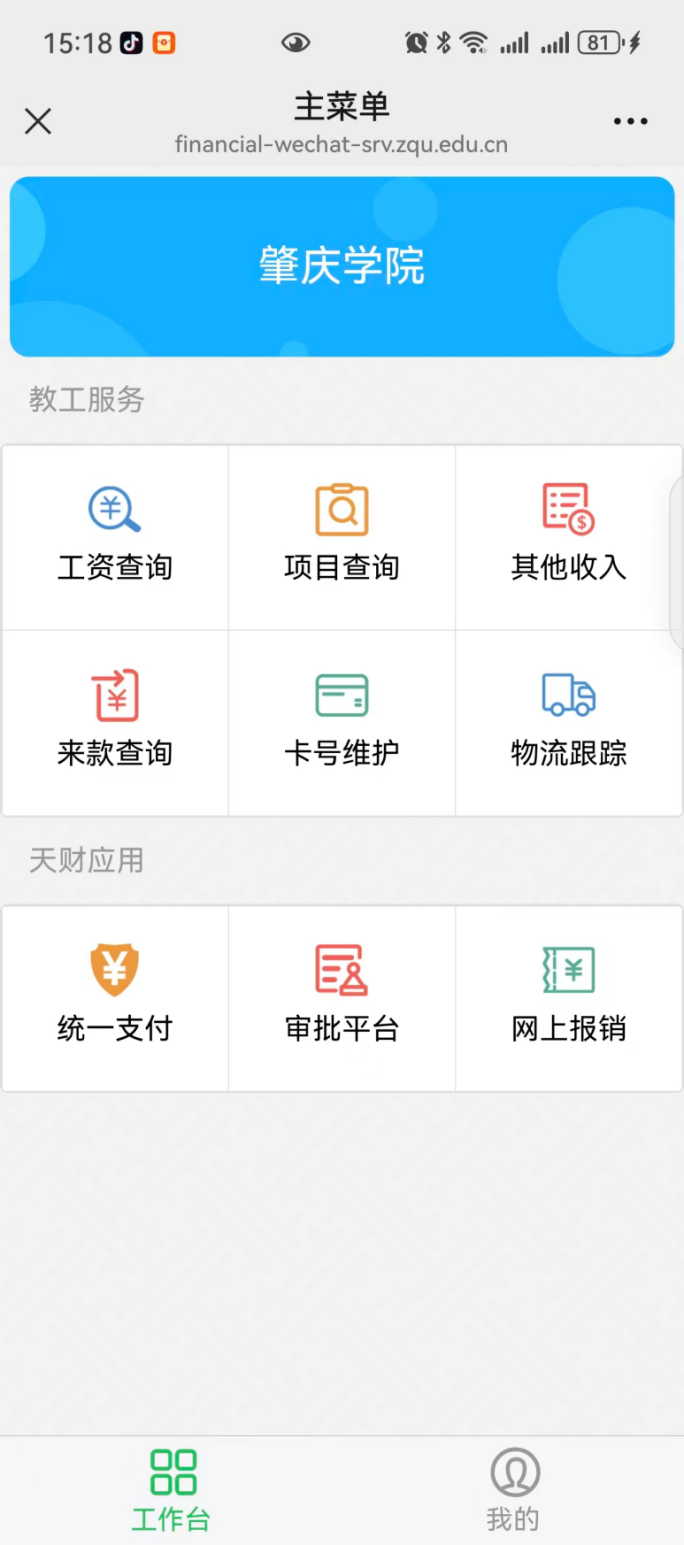The image size is (684, 1545).
Task: Select the 工作台 tab
Action: (x=171, y=1490)
